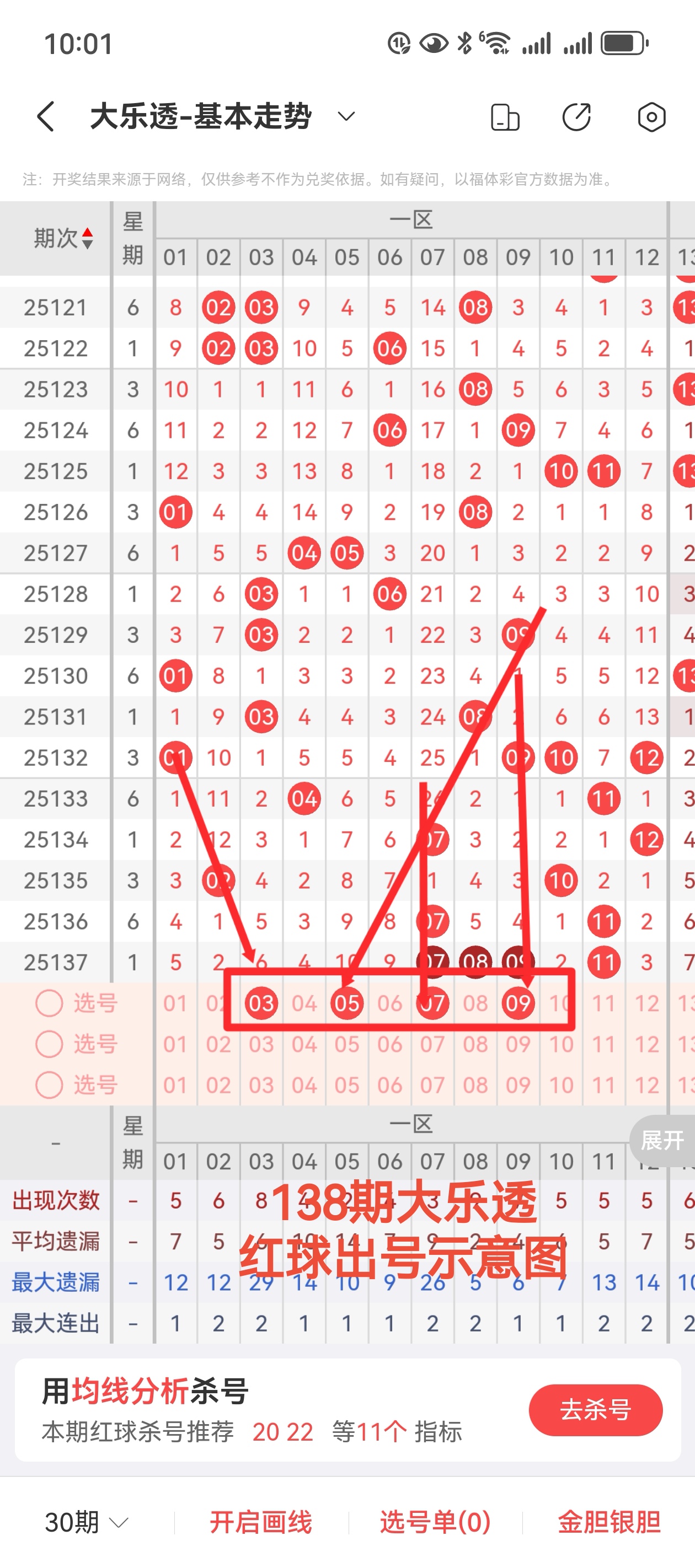Switch the chart screen orientation

tap(505, 117)
